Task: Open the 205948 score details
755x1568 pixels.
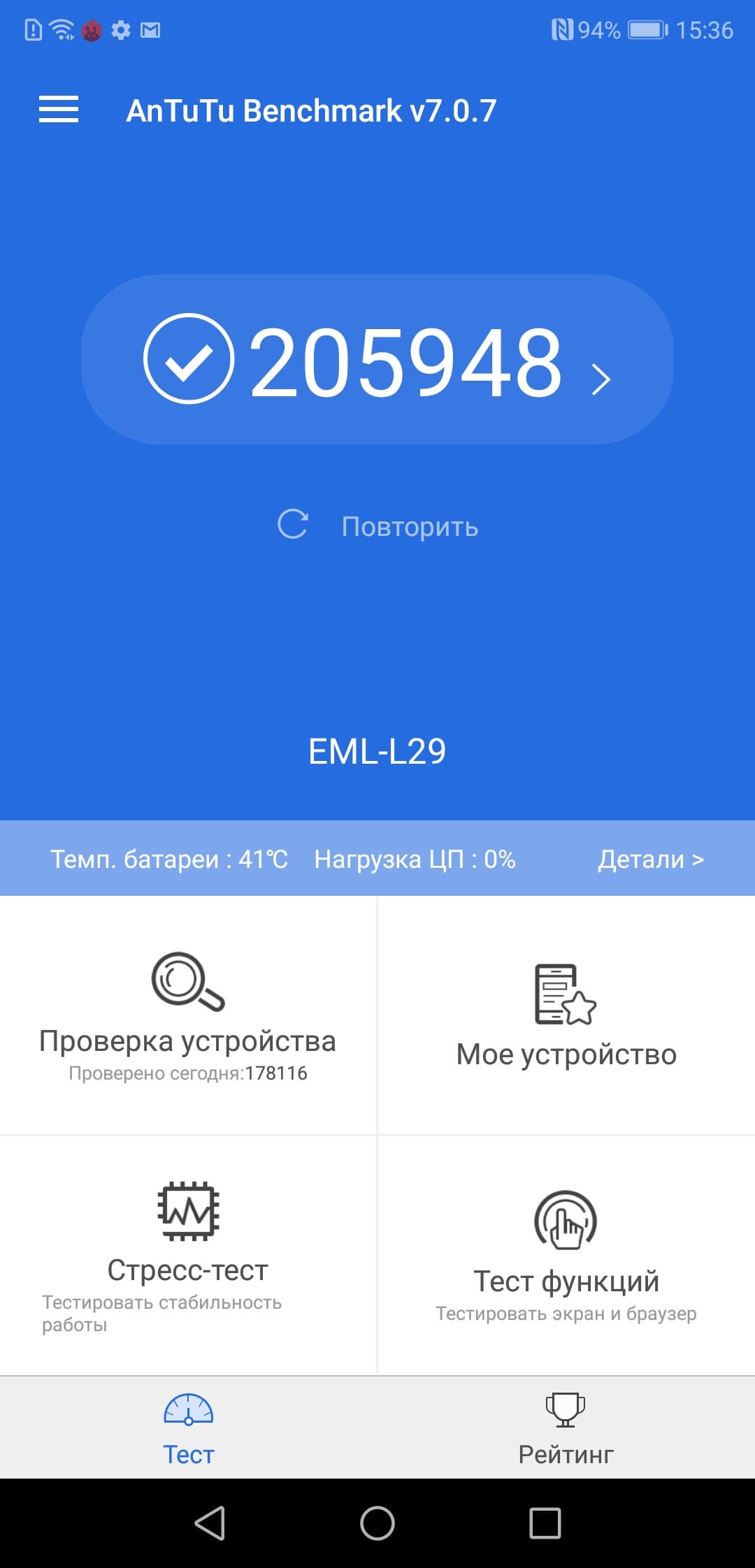Action: click(x=377, y=361)
